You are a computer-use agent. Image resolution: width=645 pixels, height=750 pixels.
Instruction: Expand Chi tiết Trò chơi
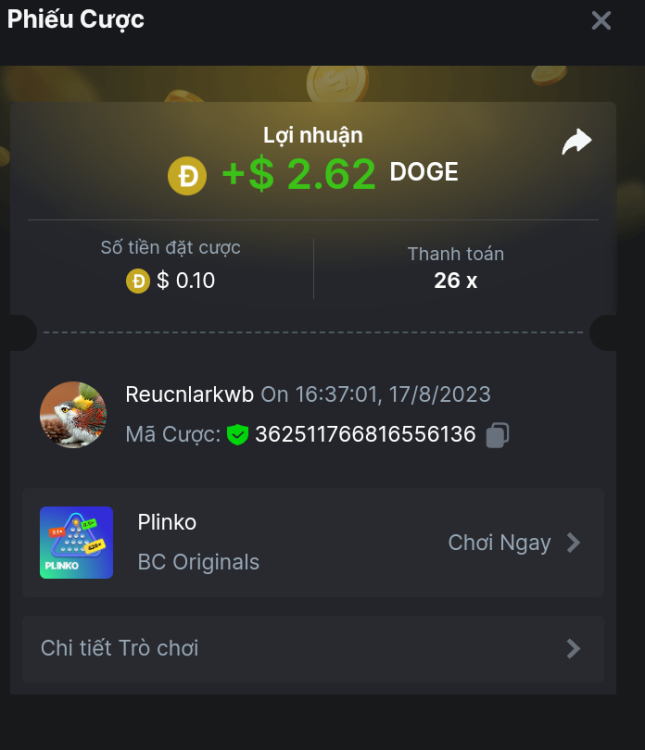point(312,648)
